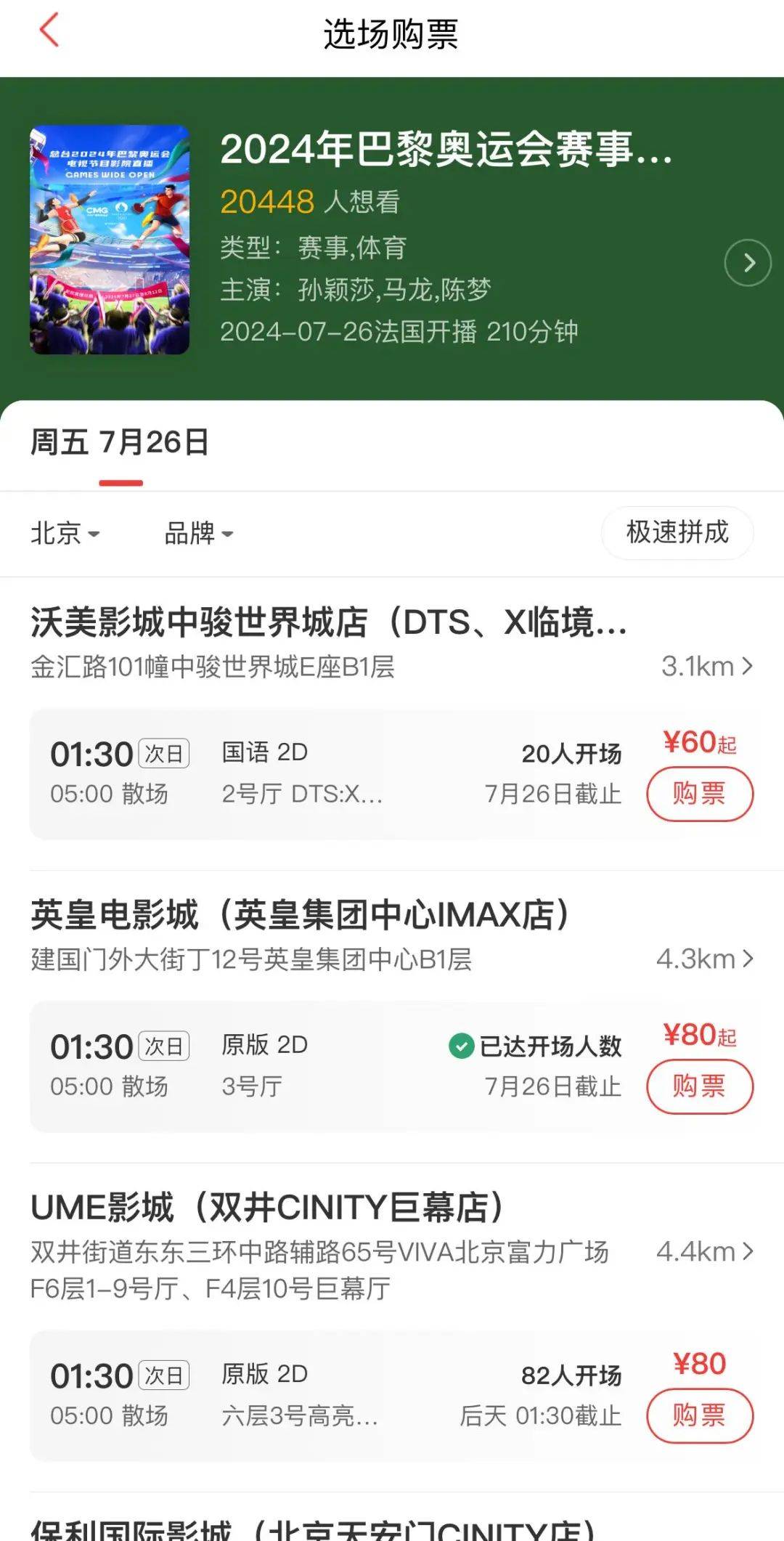View the 2024年巴黎奥运会 poster

point(110,240)
